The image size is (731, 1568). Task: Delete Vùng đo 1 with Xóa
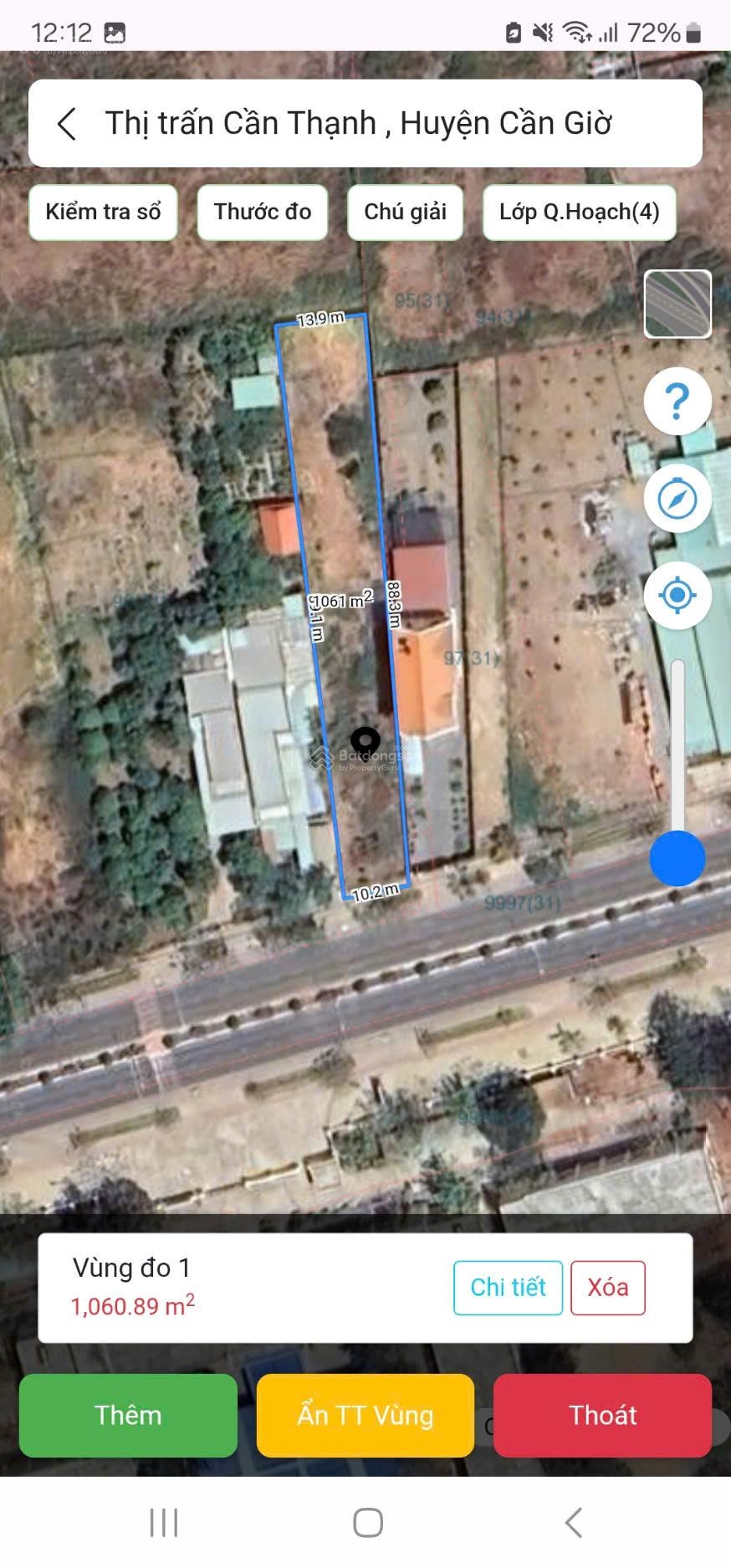[607, 1288]
